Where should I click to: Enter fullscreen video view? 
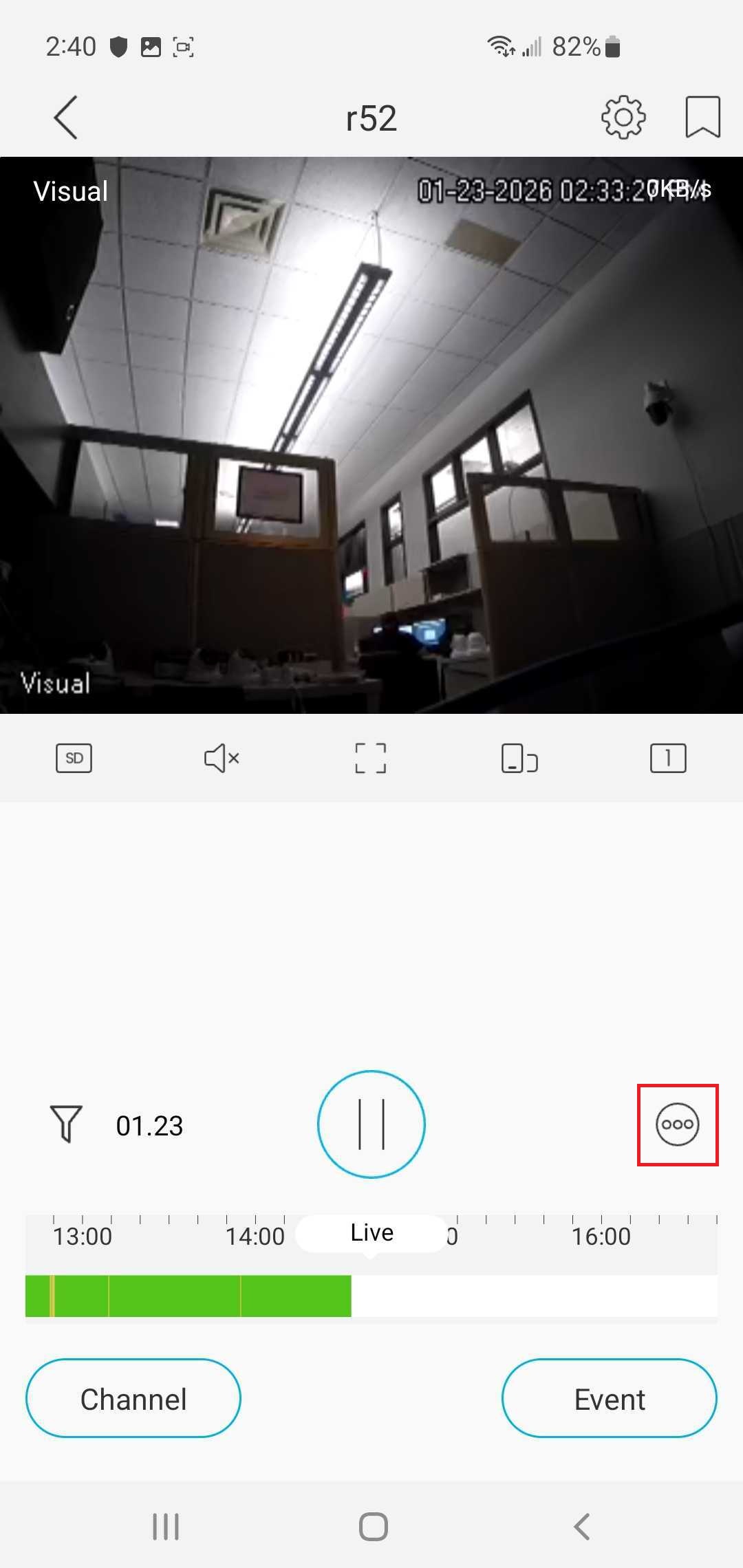point(371,759)
